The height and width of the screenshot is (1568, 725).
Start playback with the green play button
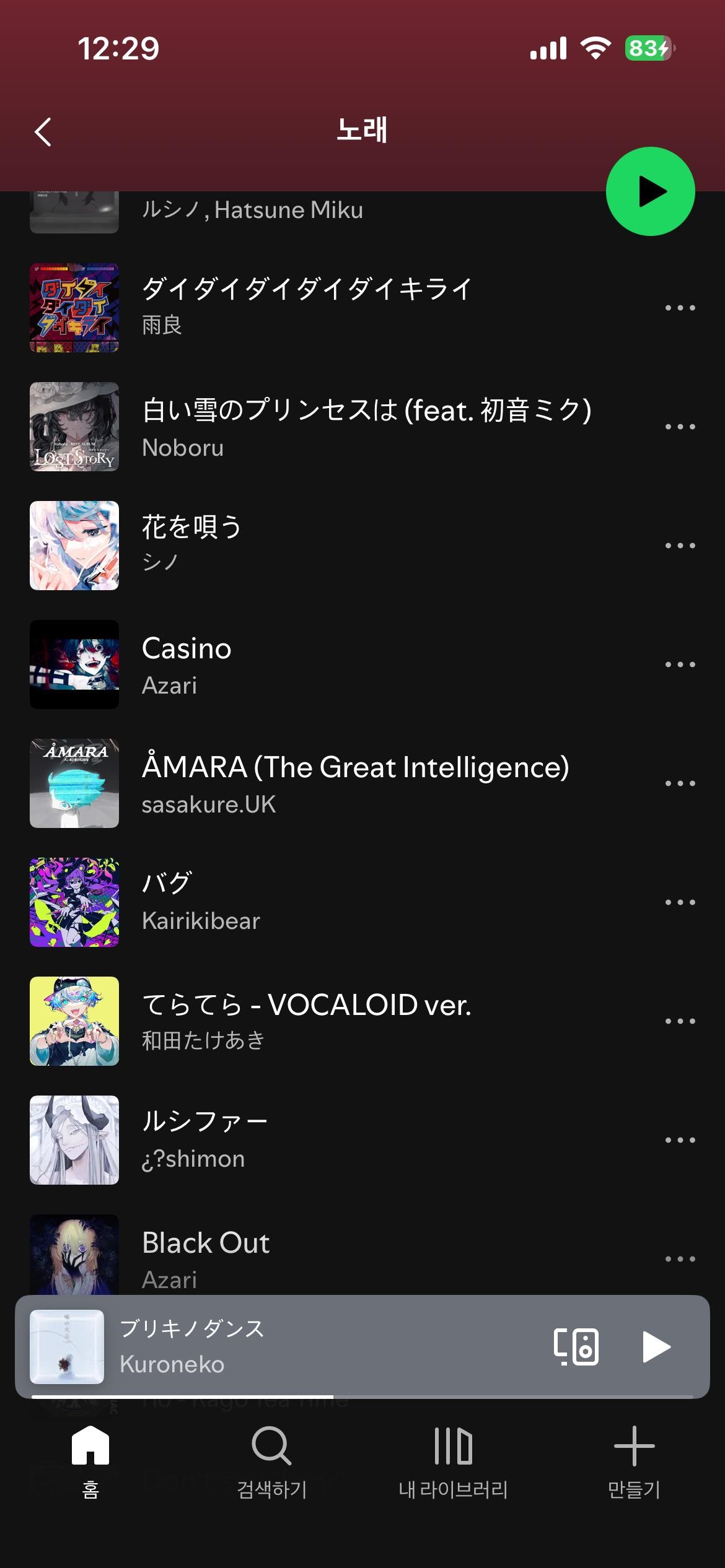(650, 191)
